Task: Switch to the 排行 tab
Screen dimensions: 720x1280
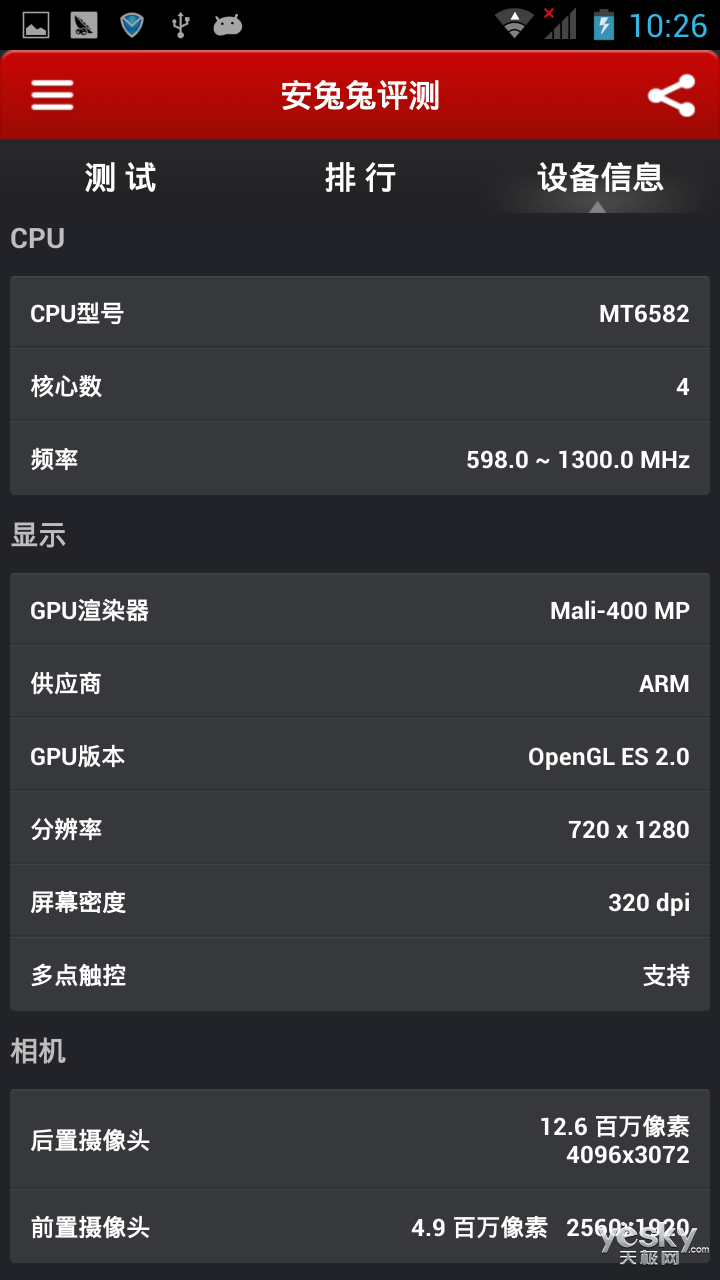Action: 360,177
